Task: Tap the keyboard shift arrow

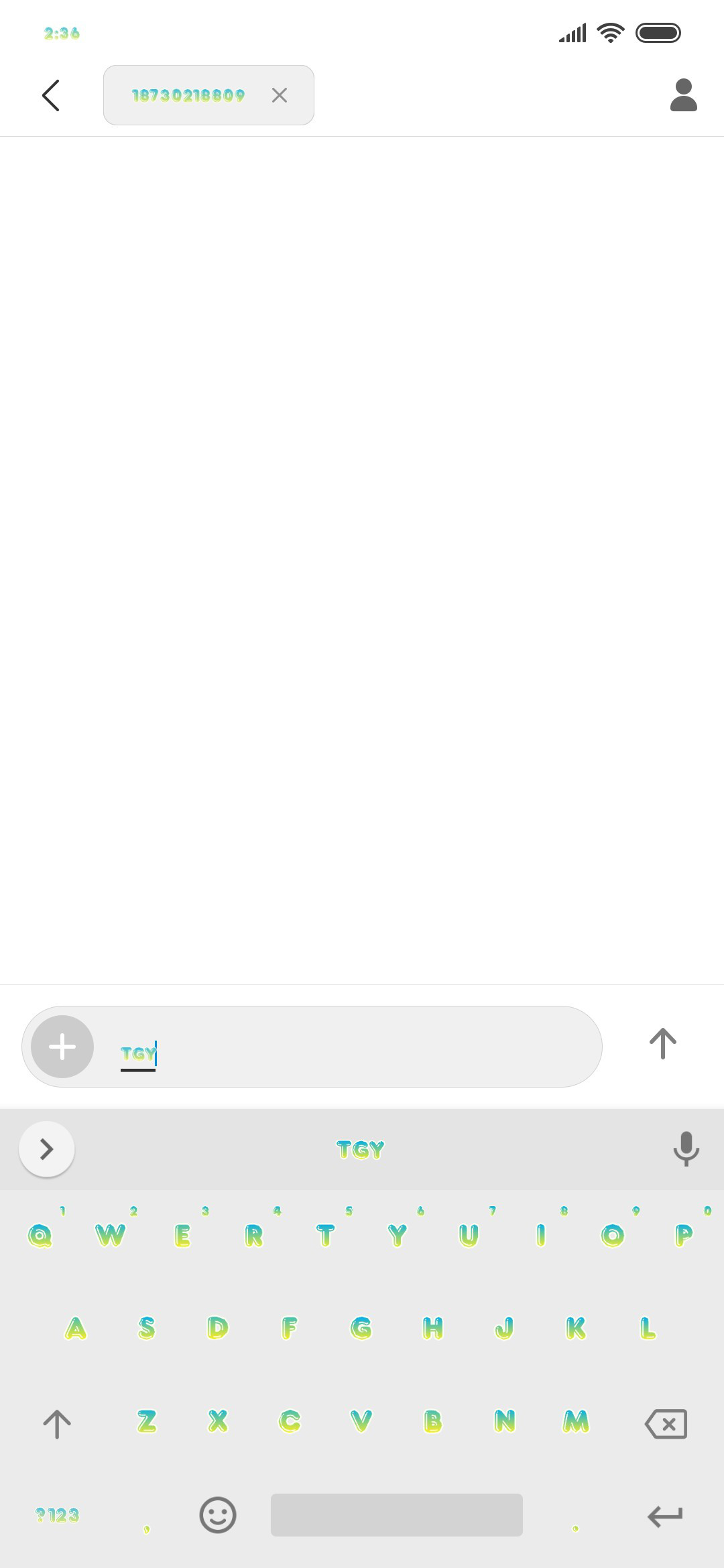Action: pyautogui.click(x=57, y=1423)
